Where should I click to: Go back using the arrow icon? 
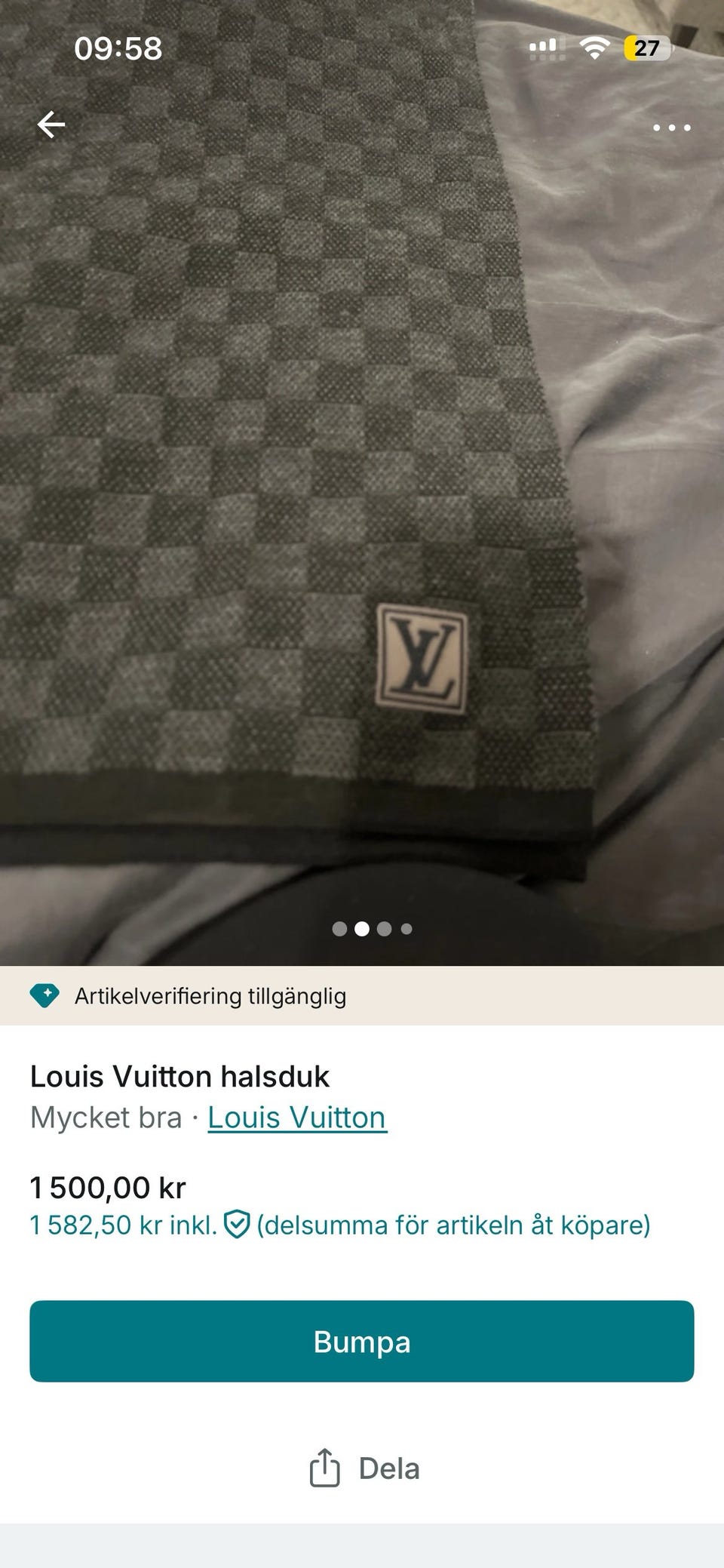(51, 125)
